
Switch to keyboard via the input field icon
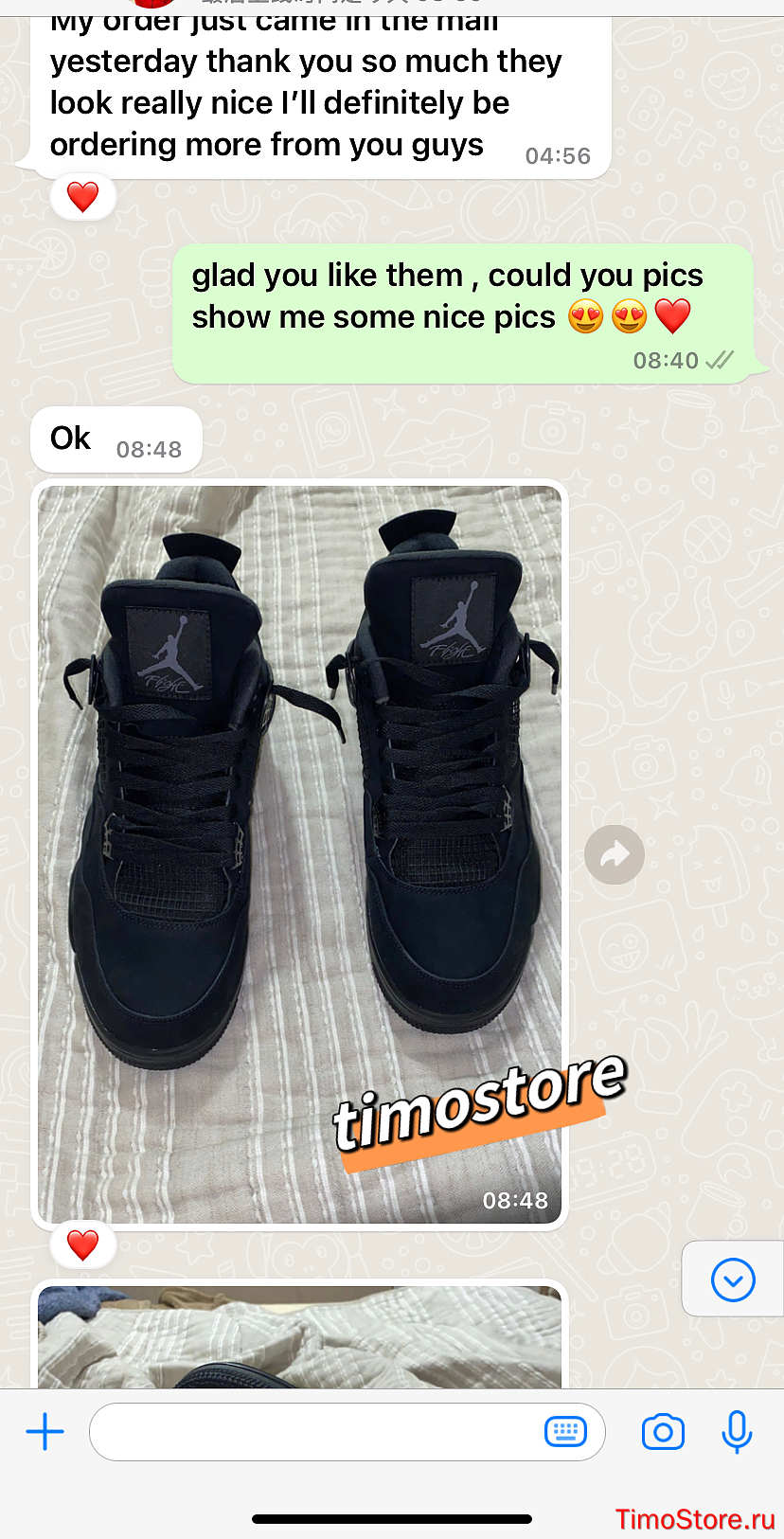(x=565, y=1431)
